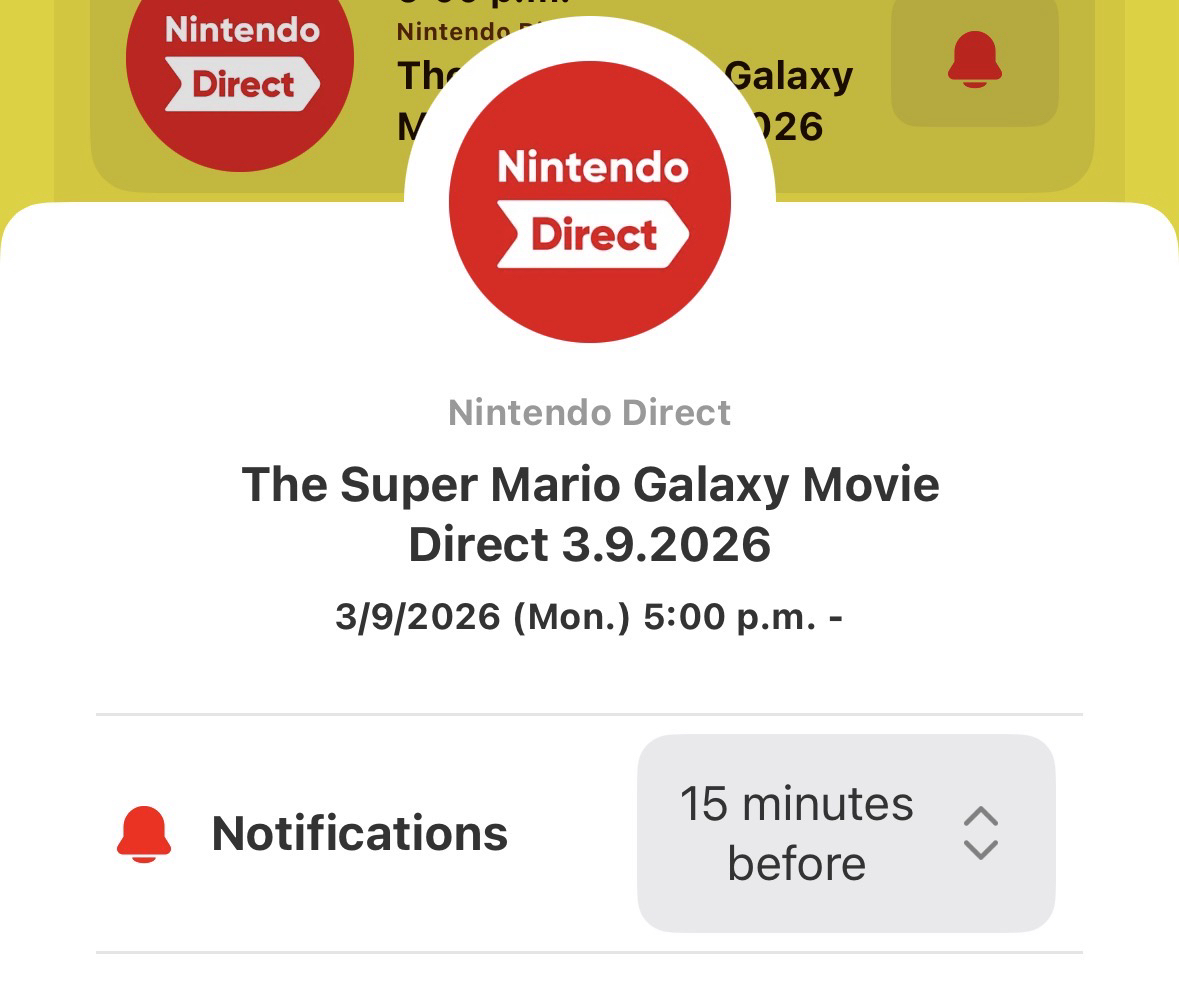The width and height of the screenshot is (1179, 993).
Task: Toggle the bell on the background event card
Action: [974, 62]
